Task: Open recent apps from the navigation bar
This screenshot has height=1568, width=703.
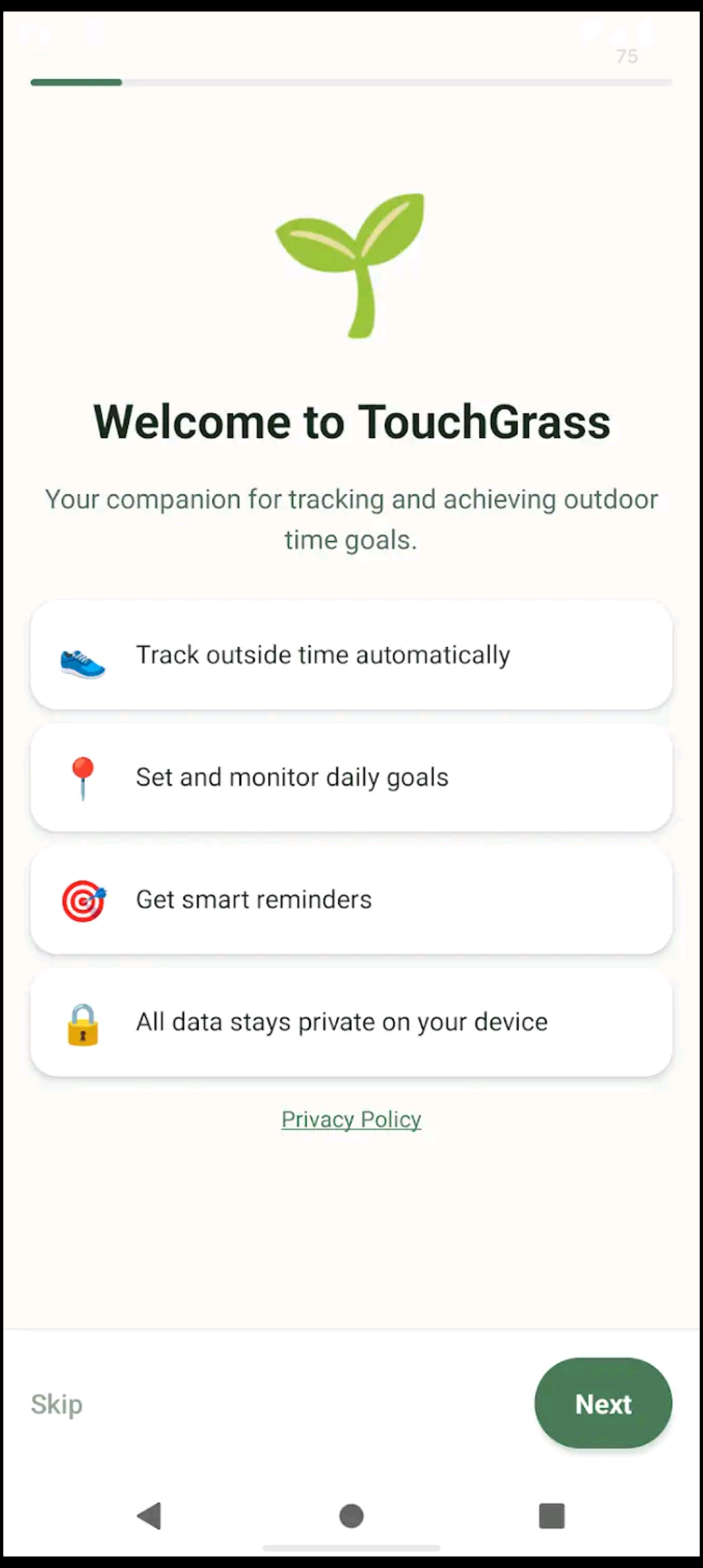Action: click(551, 1516)
